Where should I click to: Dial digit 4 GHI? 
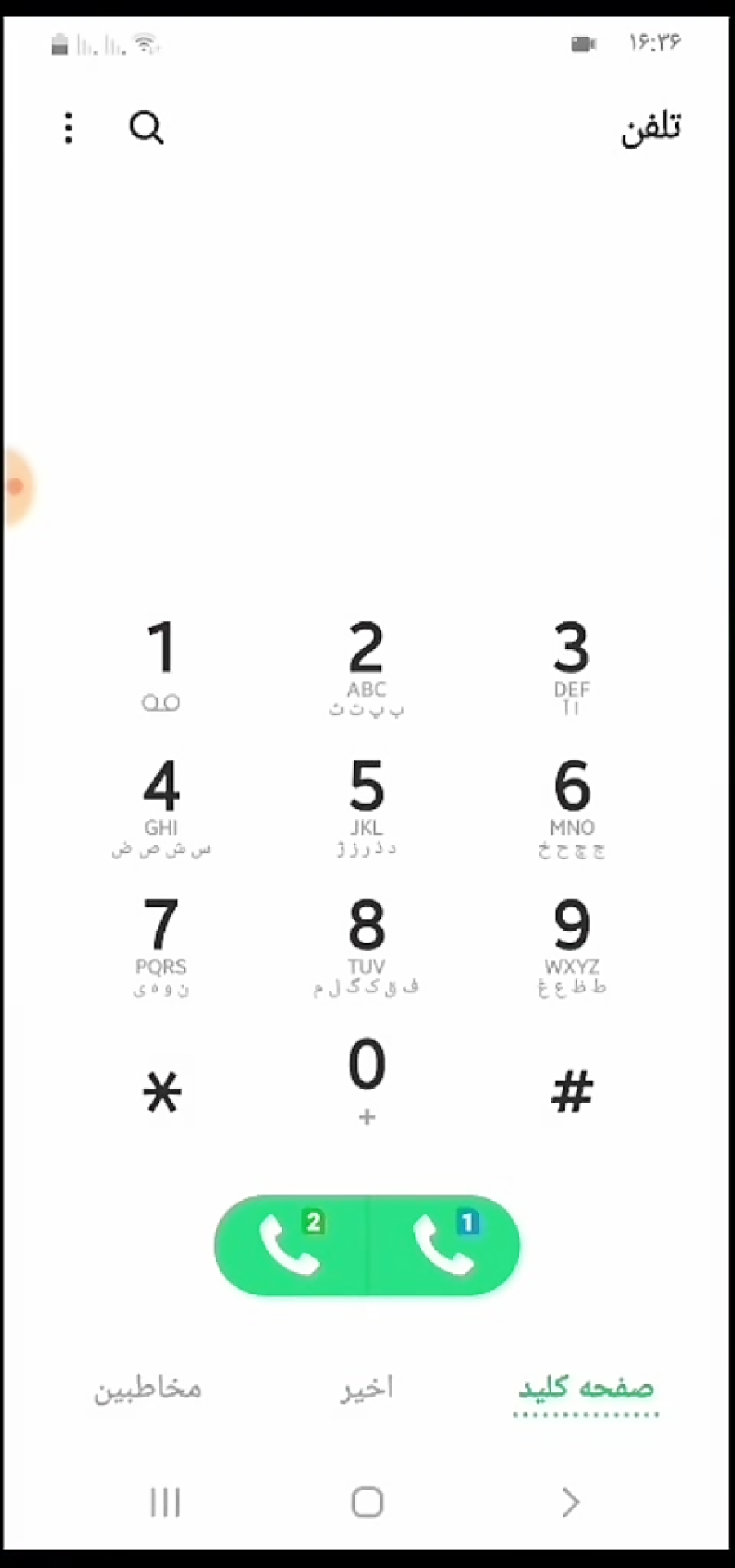click(x=161, y=802)
